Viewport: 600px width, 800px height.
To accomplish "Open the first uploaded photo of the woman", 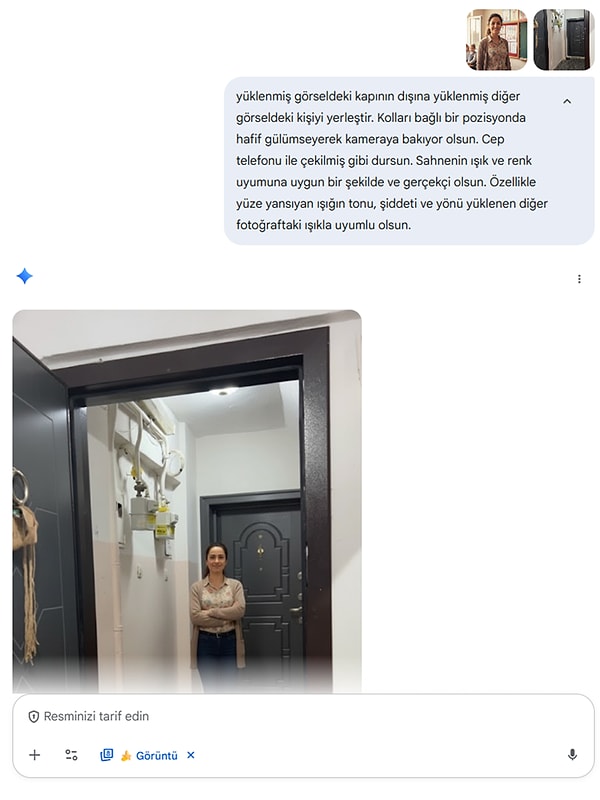I will tap(497, 40).
